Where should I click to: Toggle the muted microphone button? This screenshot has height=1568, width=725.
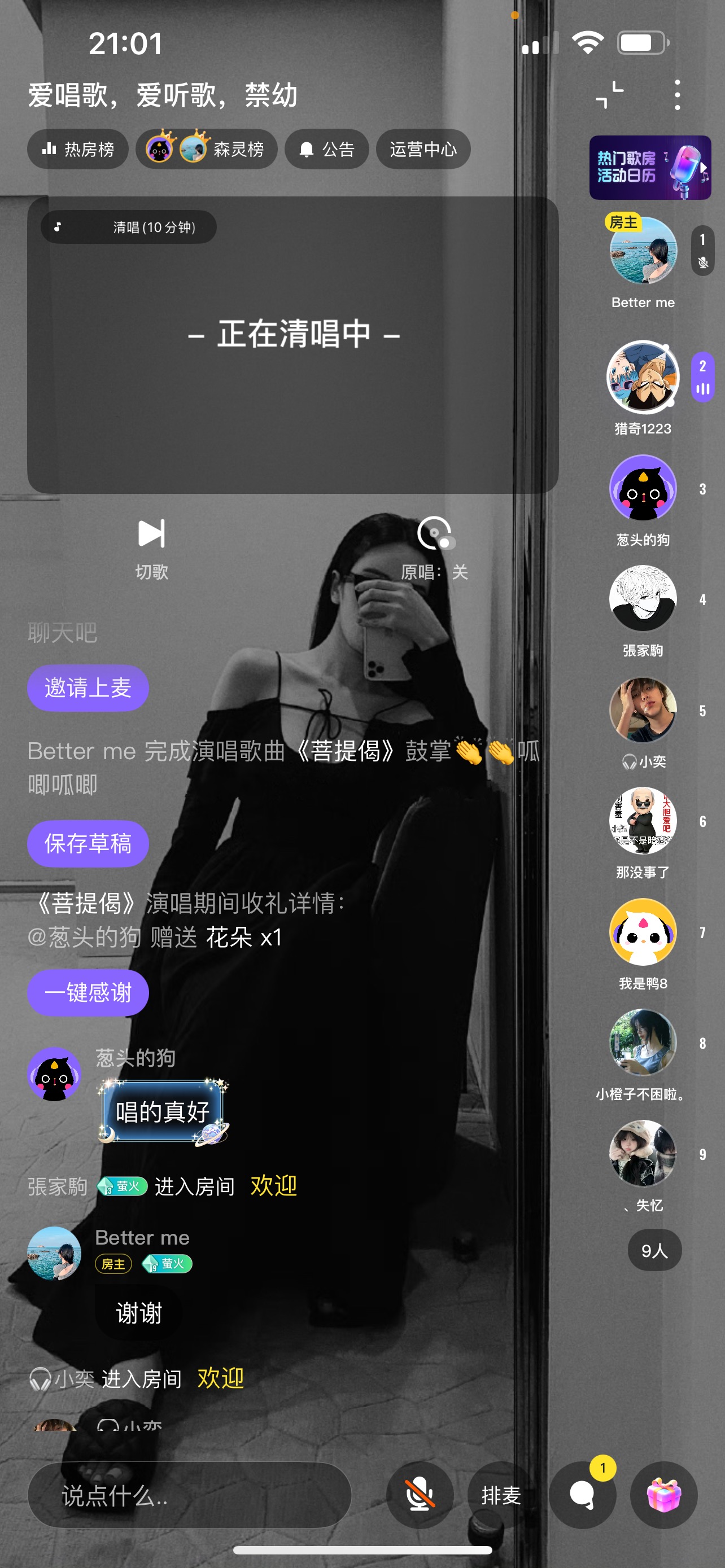(x=420, y=1495)
